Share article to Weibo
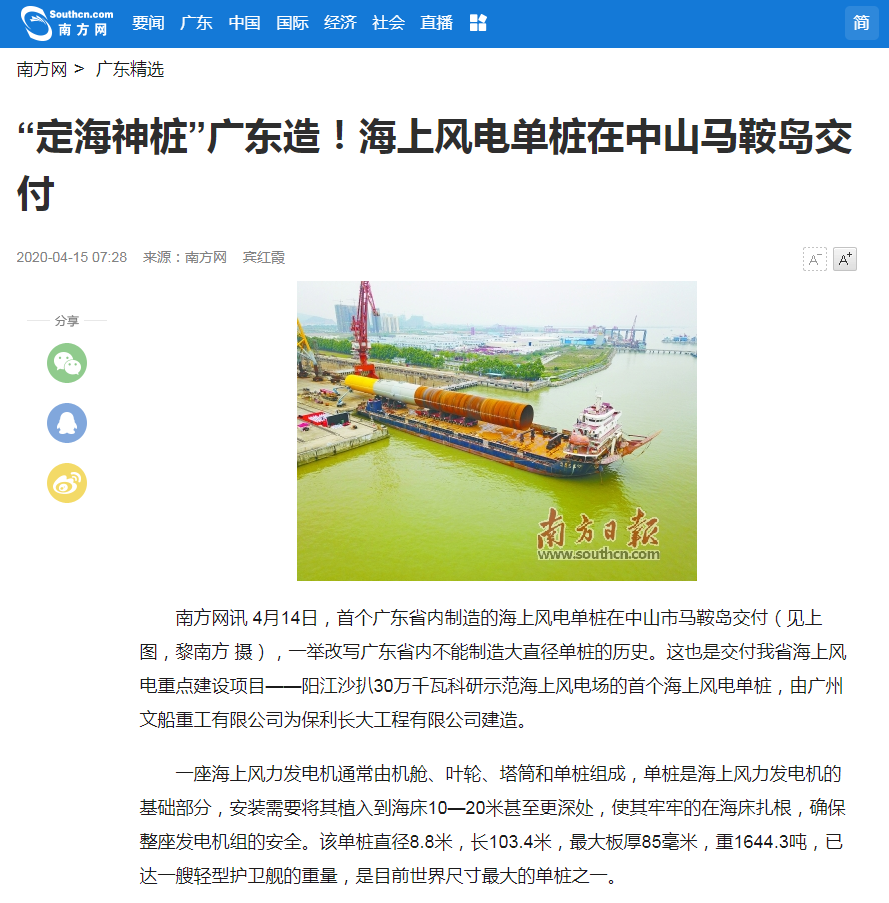This screenshot has width=889, height=903. pos(67,484)
